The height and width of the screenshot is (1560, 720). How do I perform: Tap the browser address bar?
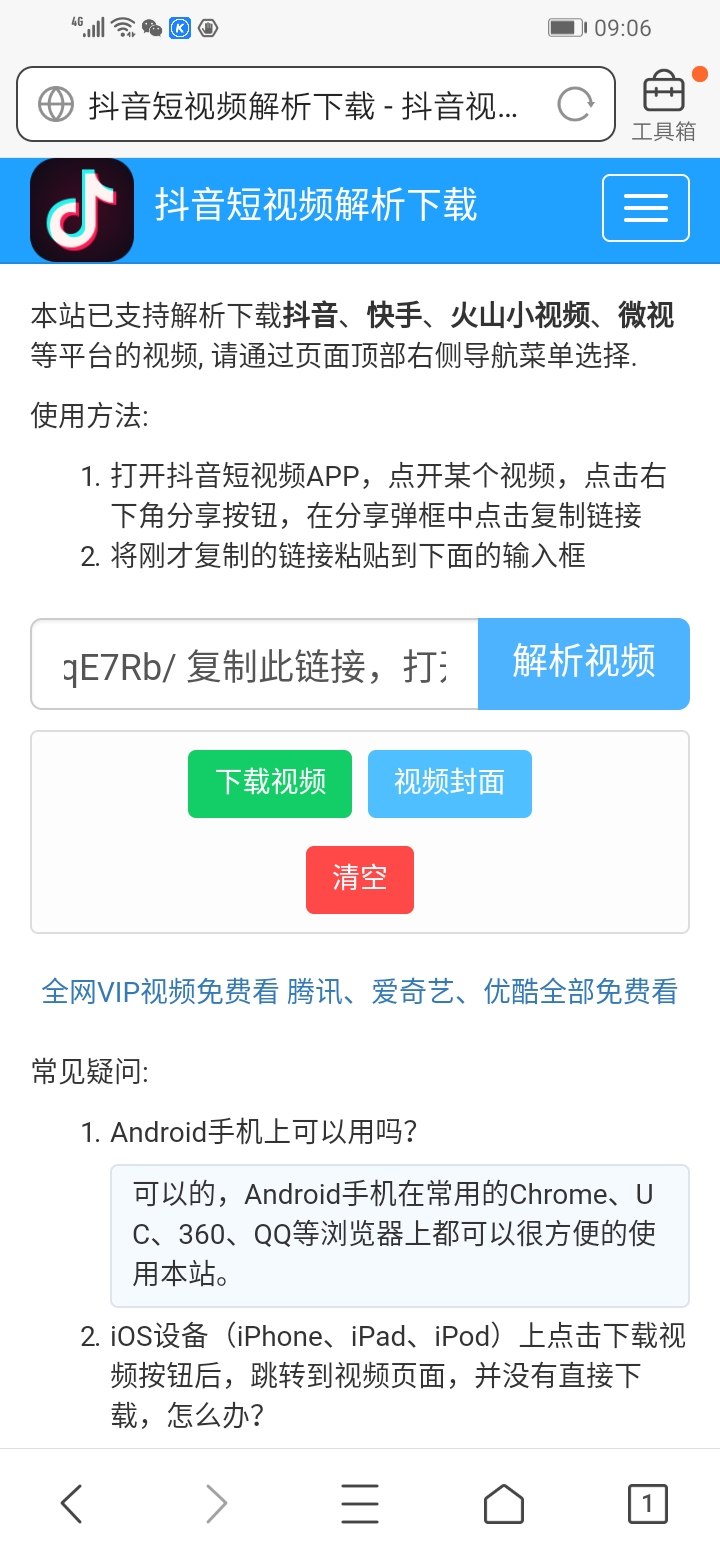coord(300,105)
